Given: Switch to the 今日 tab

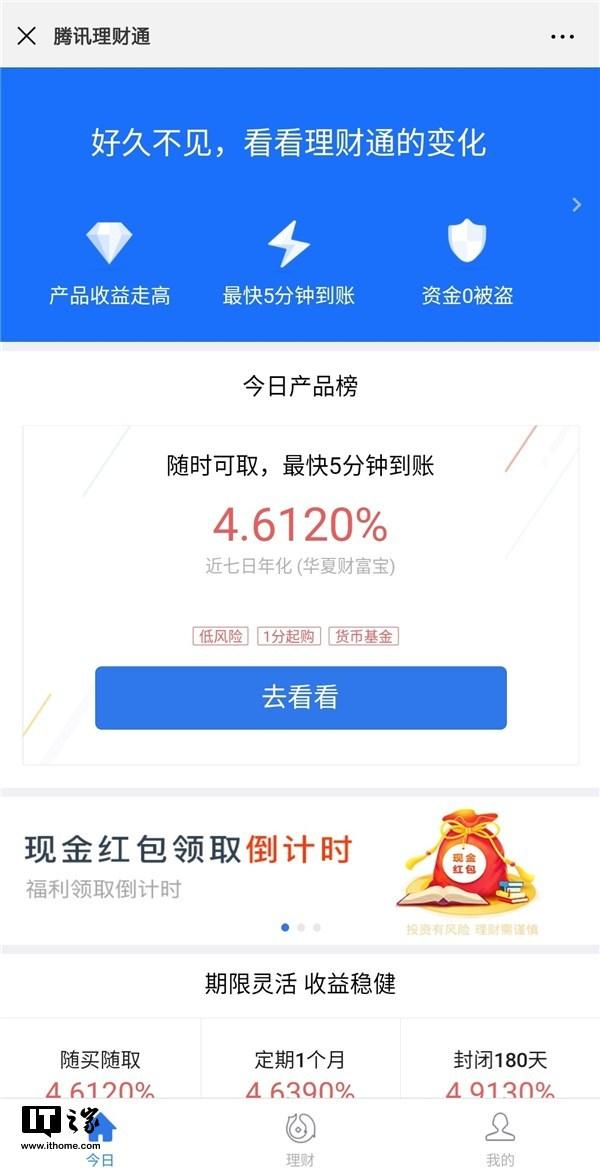Looking at the screenshot, I should point(100,1138).
